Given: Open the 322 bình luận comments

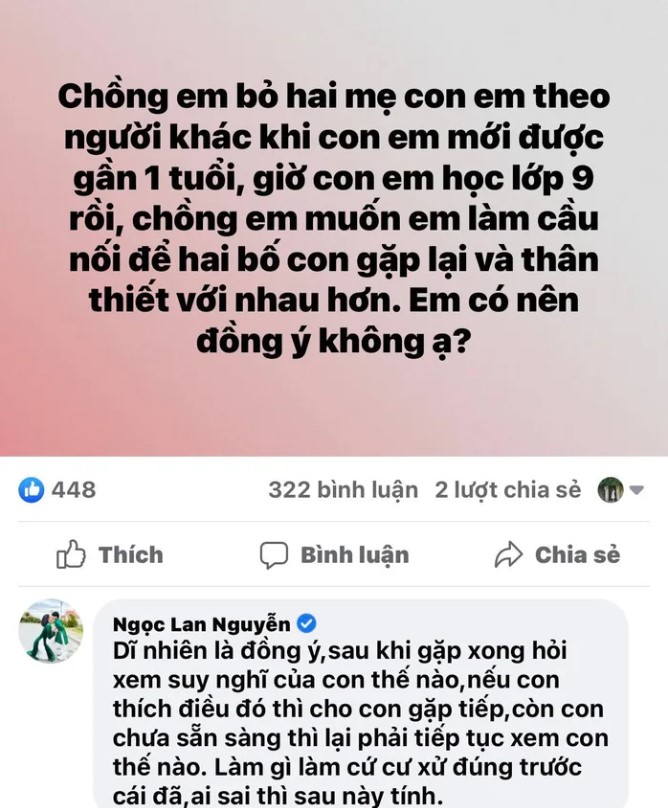Looking at the screenshot, I should click(342, 489).
